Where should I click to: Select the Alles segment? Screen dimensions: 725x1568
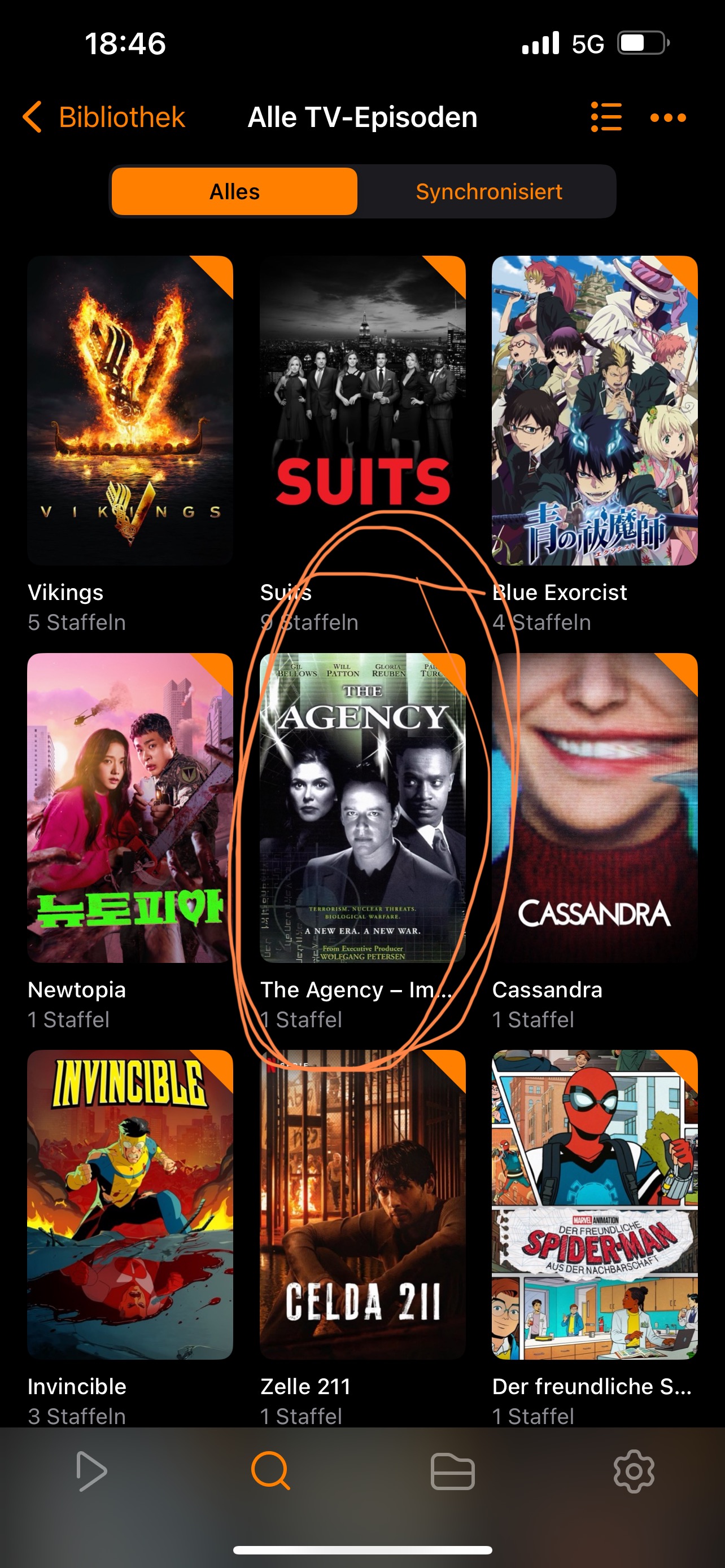coord(234,192)
